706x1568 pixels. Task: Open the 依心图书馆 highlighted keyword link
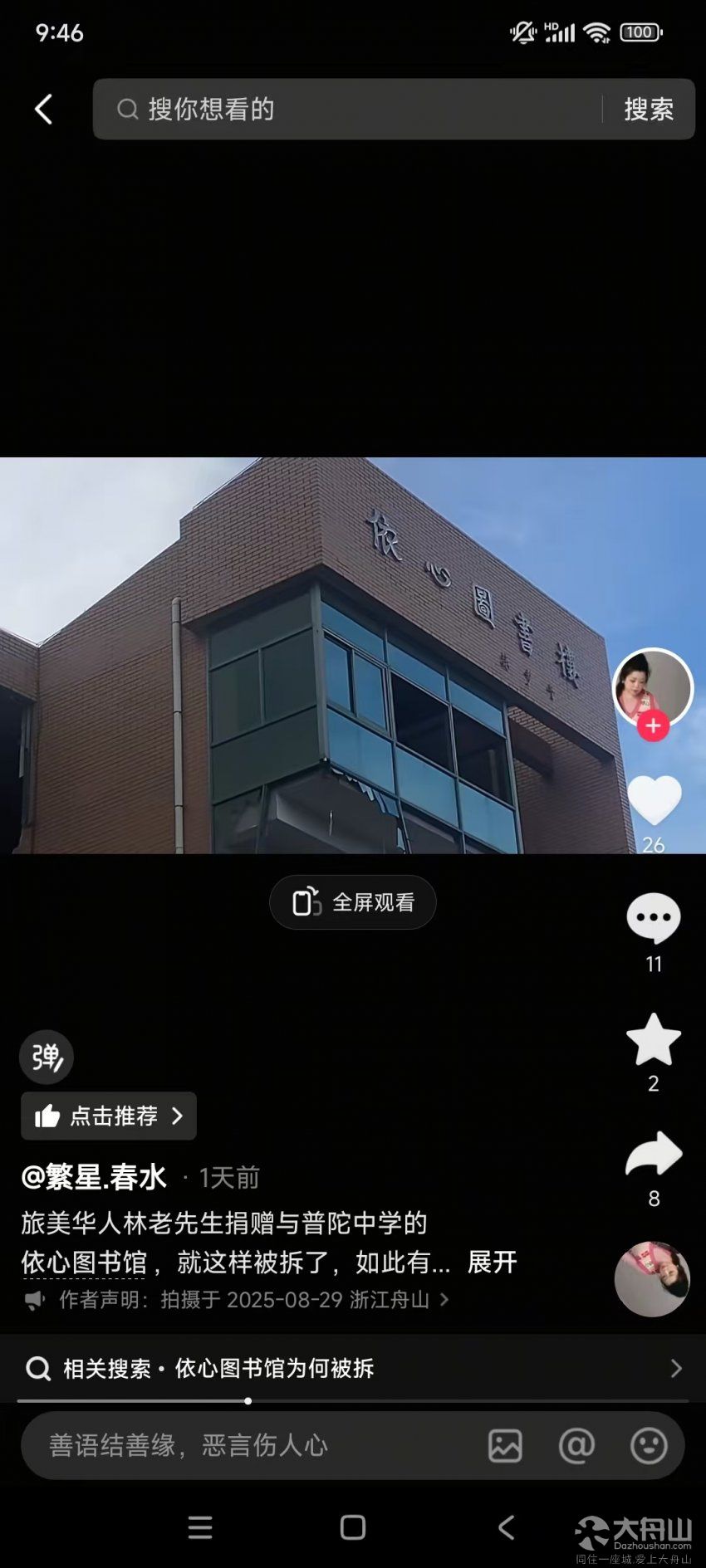point(84,1263)
